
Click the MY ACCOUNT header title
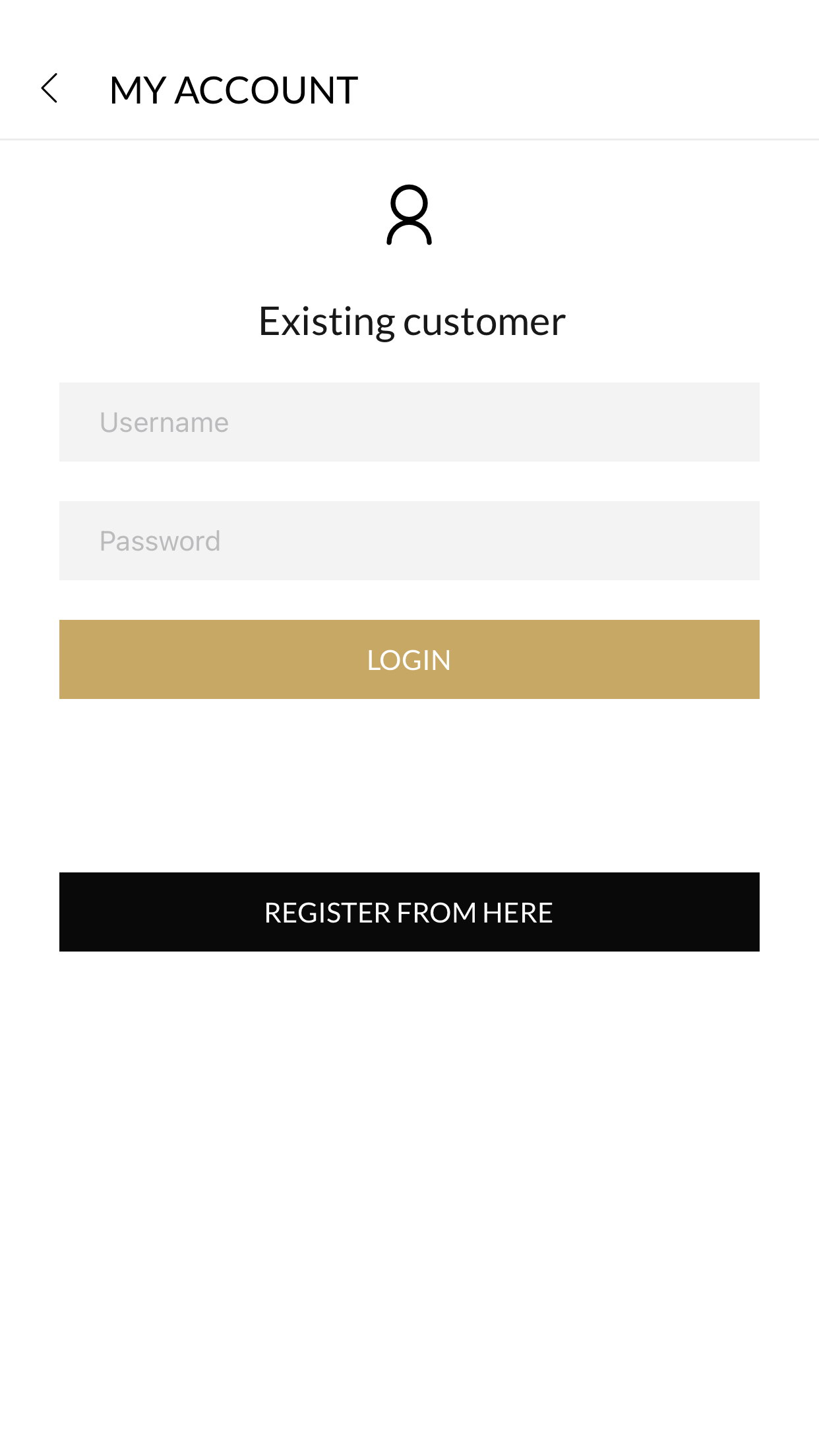[x=233, y=90]
